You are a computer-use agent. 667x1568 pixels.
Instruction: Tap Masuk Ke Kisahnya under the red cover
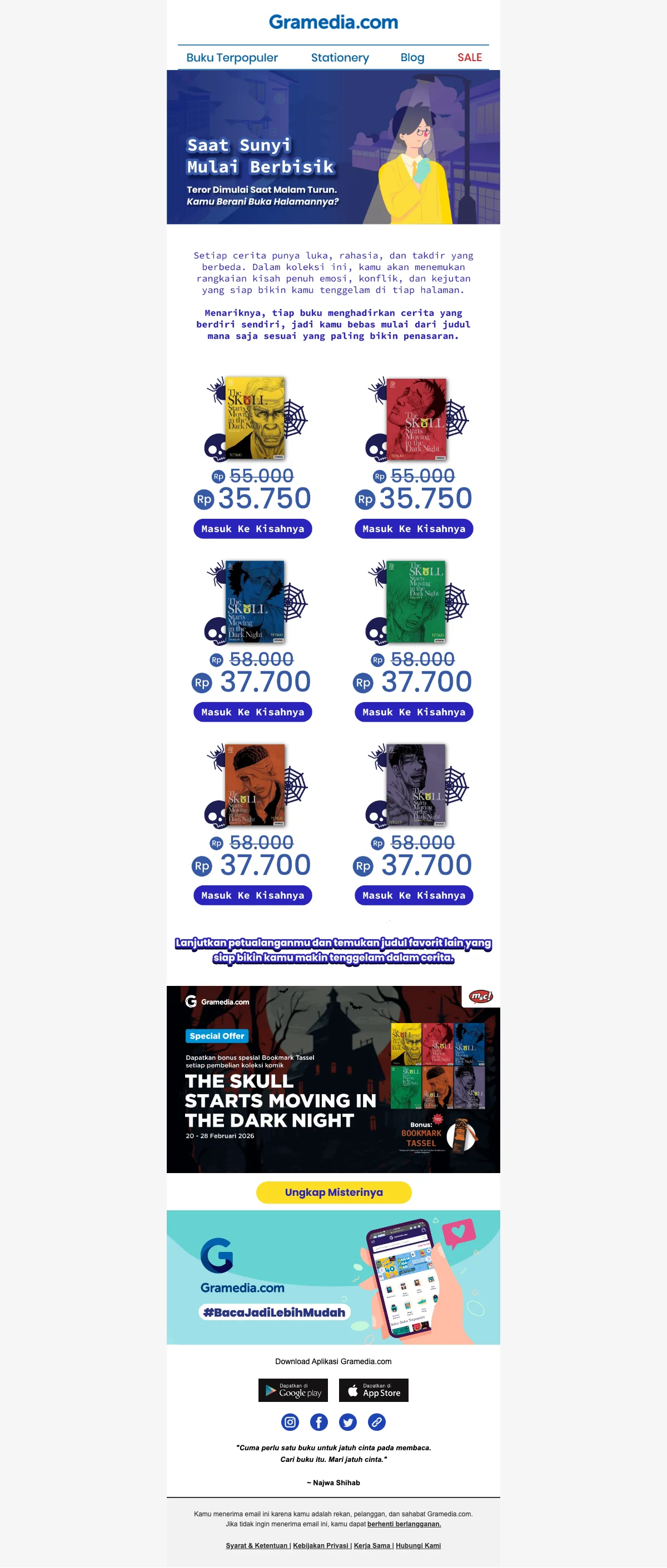point(414,529)
